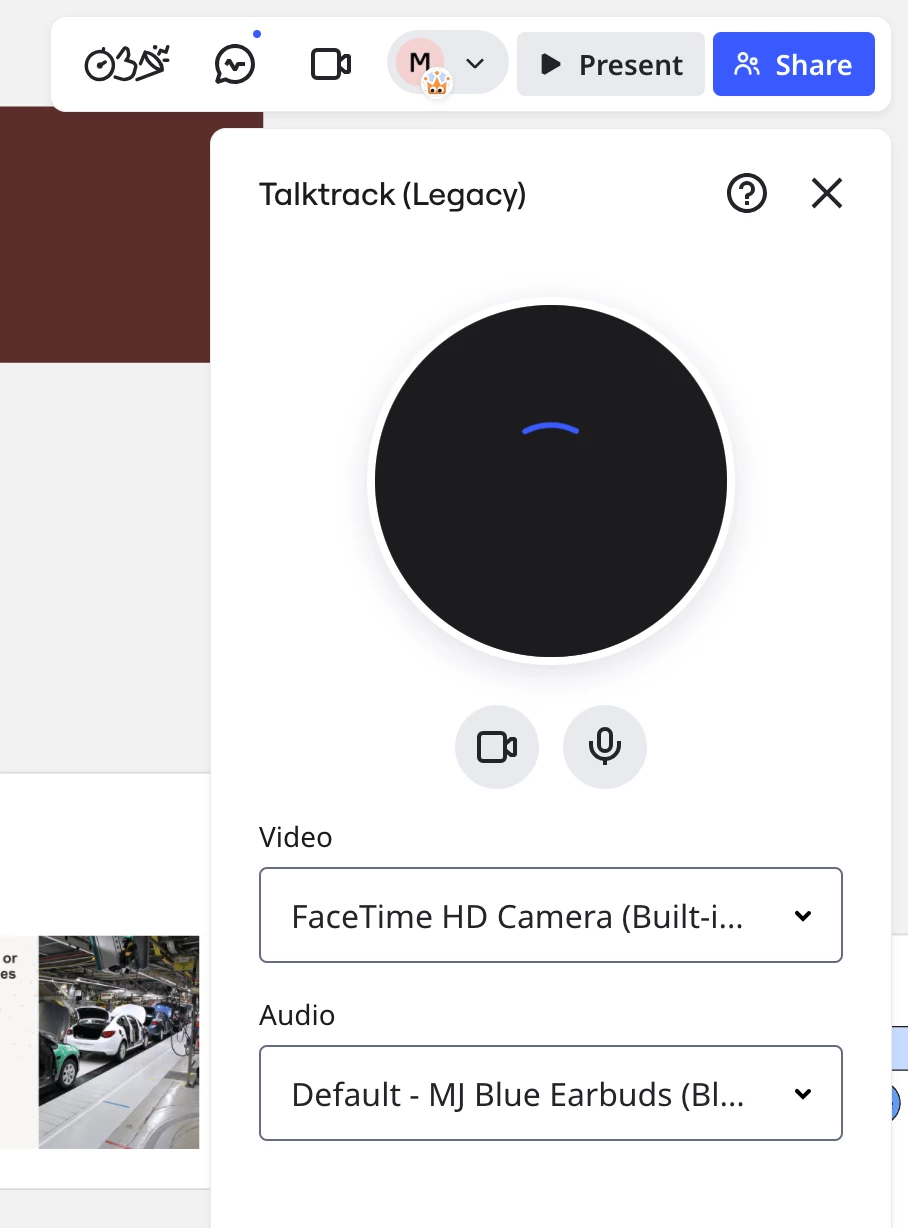Start presenting with the Present button

611,65
